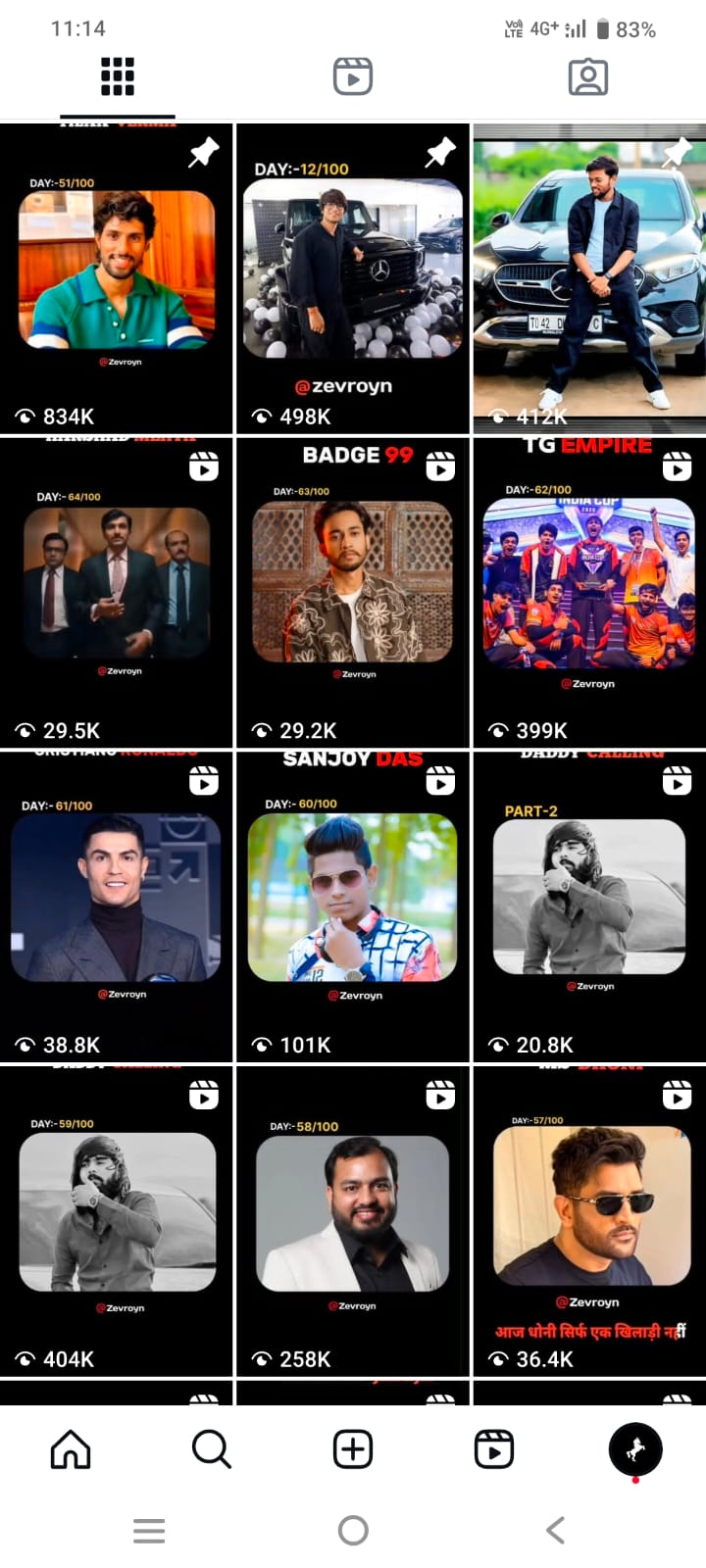Switch to the tagged photos tab
706x1568 pixels.
[x=588, y=76]
